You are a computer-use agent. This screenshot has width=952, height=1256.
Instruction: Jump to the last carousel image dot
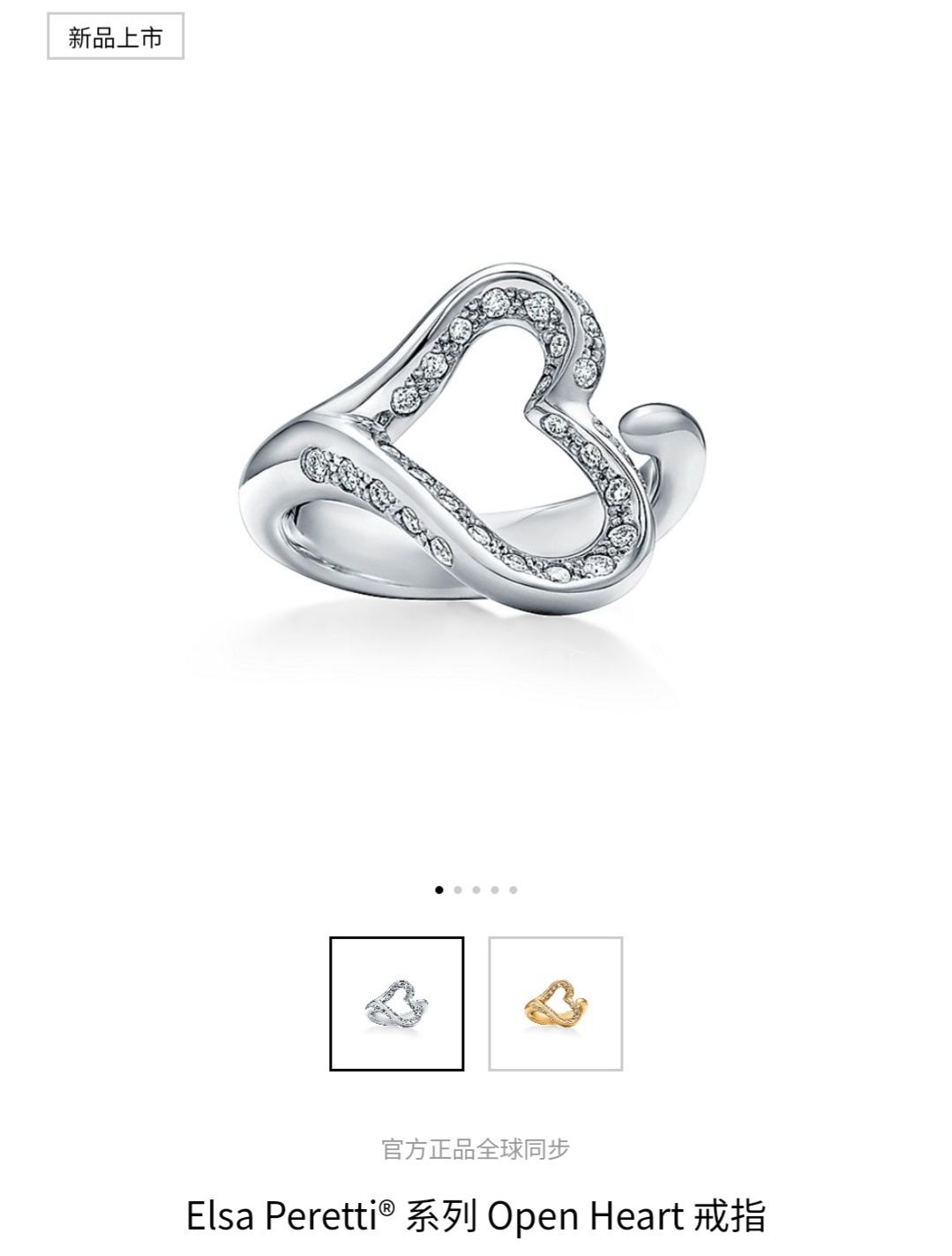513,890
